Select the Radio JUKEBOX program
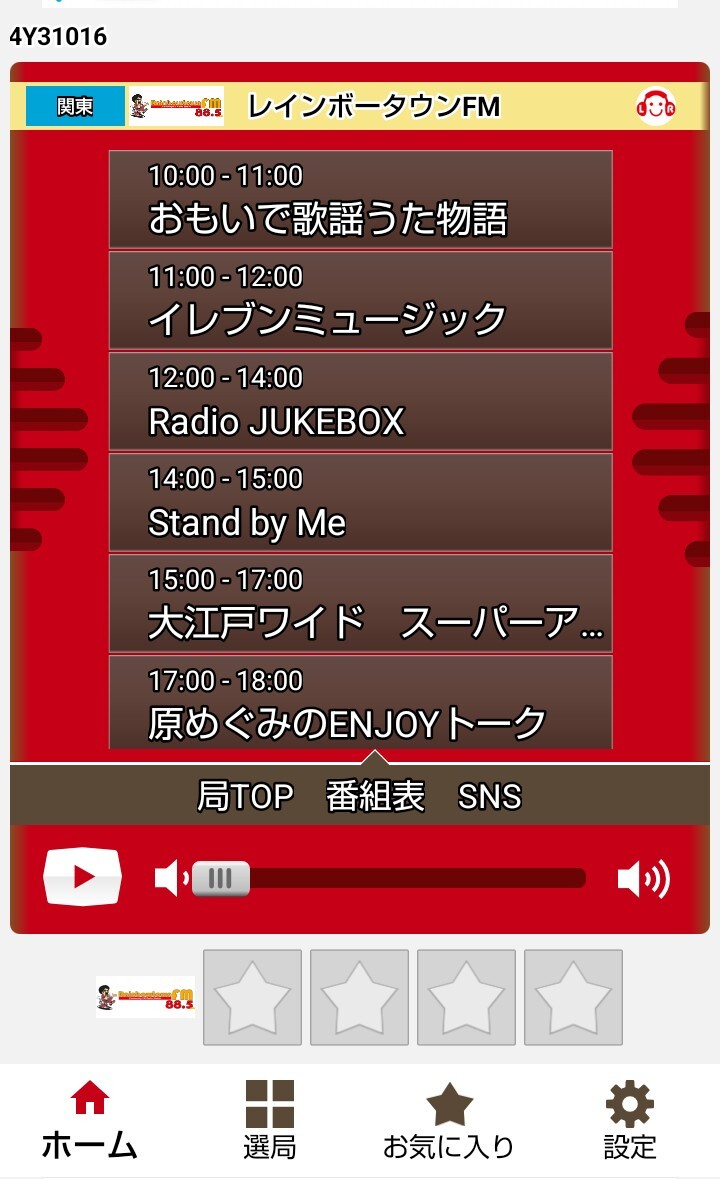 [360, 401]
